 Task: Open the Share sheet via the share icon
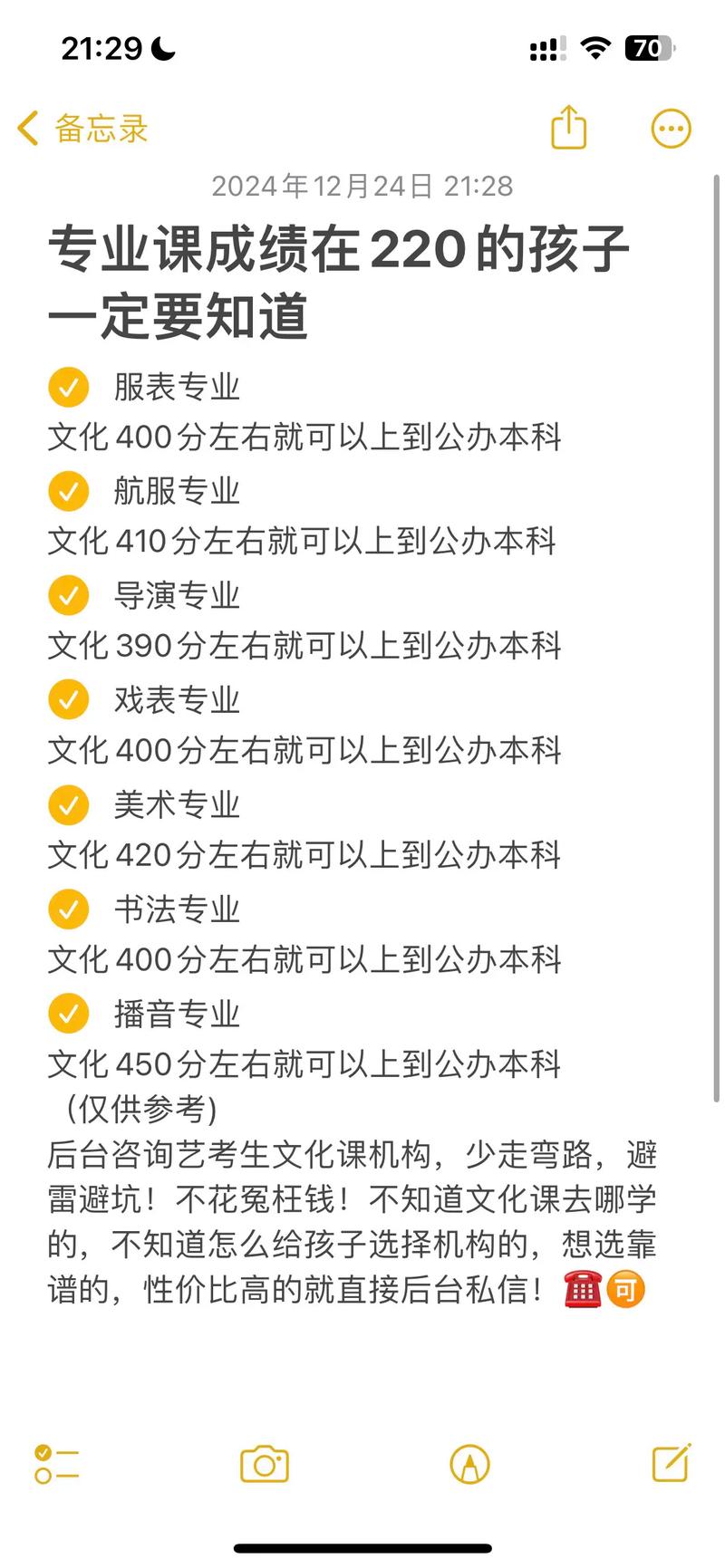[x=568, y=128]
